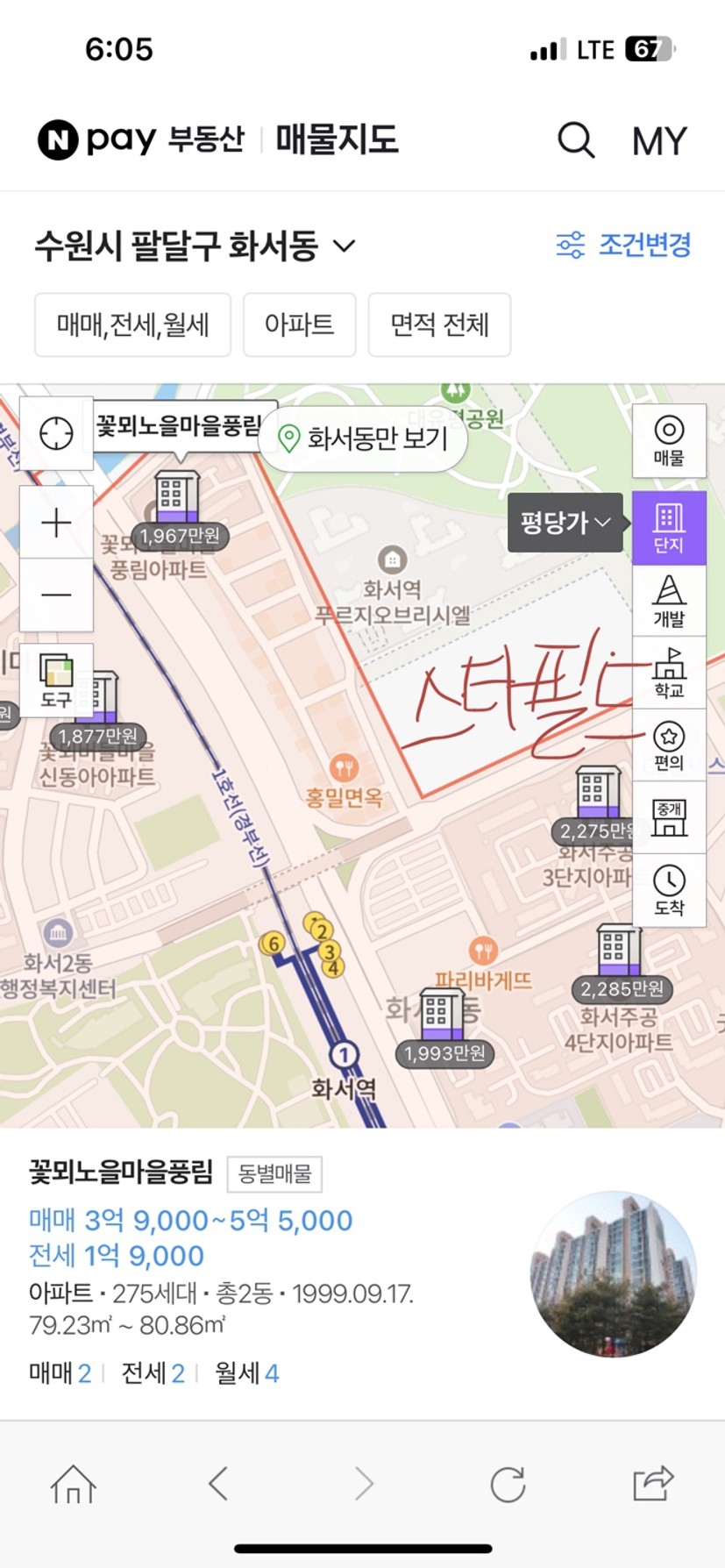
Task: Open the 도구 map tools
Action: click(x=56, y=681)
